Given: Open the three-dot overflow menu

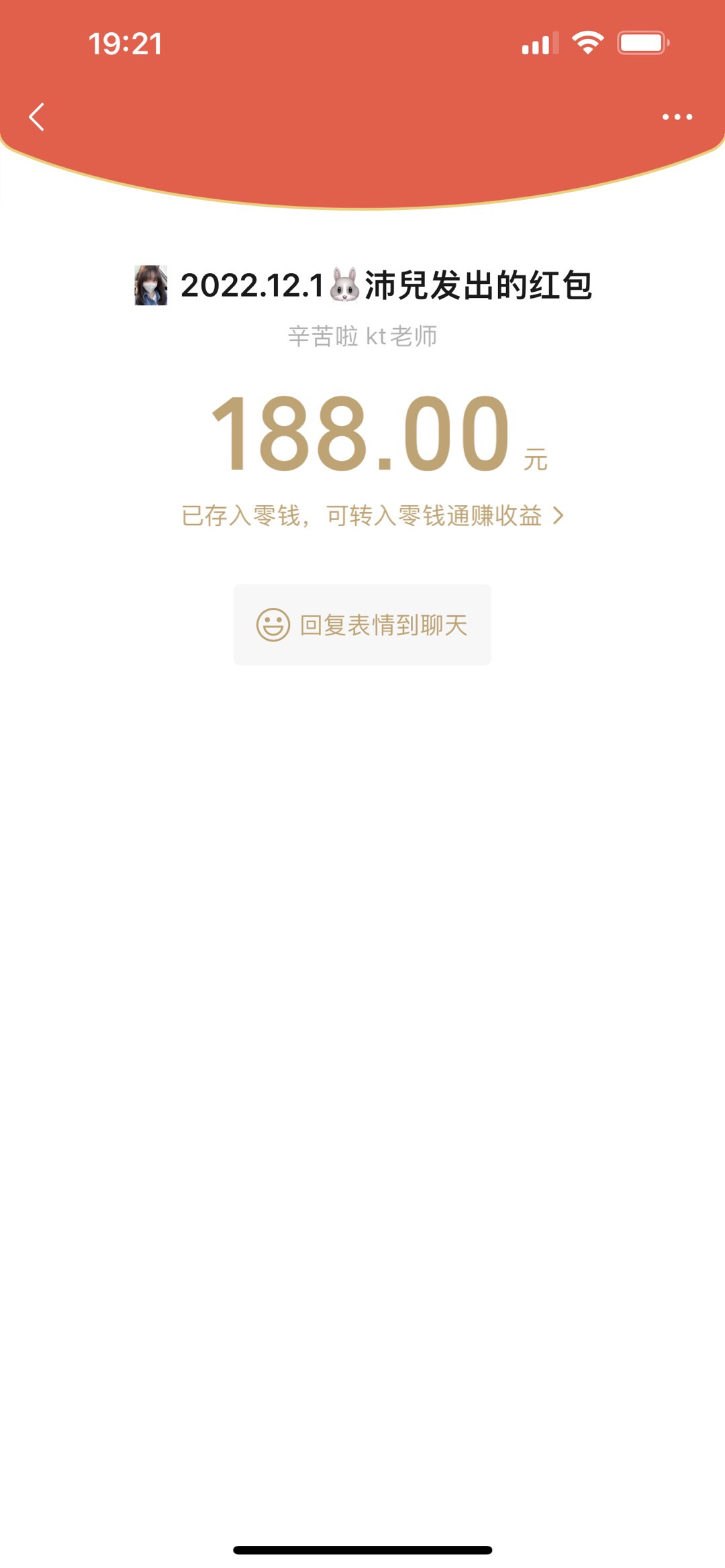Looking at the screenshot, I should tap(677, 117).
